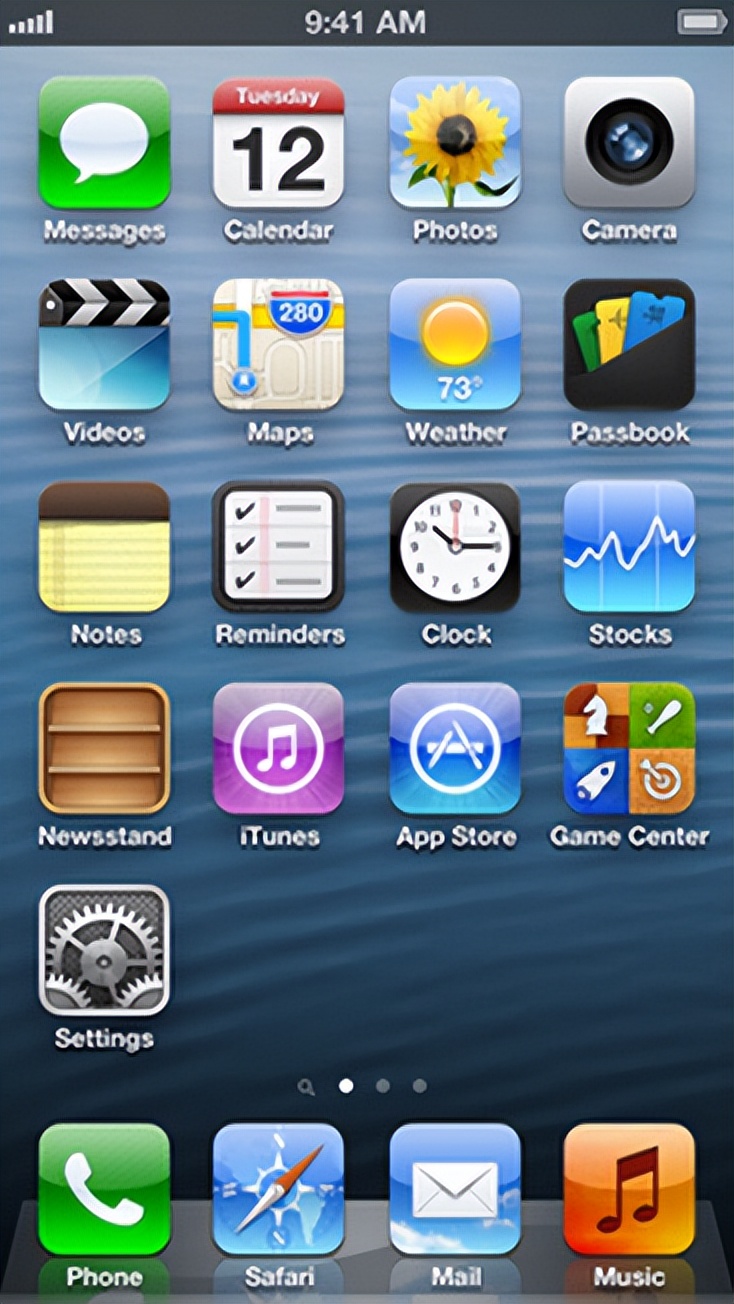Open the App Store
The image size is (734, 1304).
coord(455,749)
